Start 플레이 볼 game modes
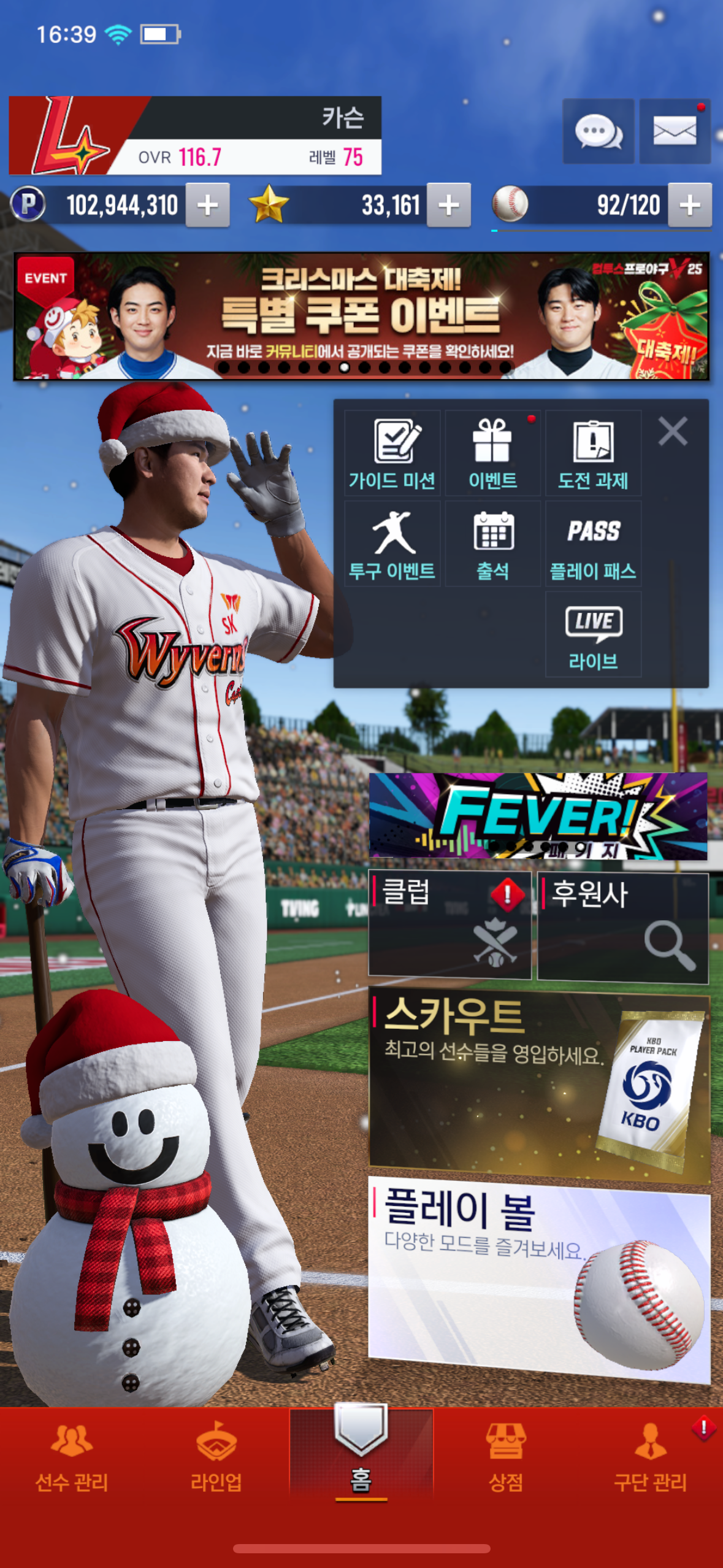Screen dimensions: 723x1568 540,1279
